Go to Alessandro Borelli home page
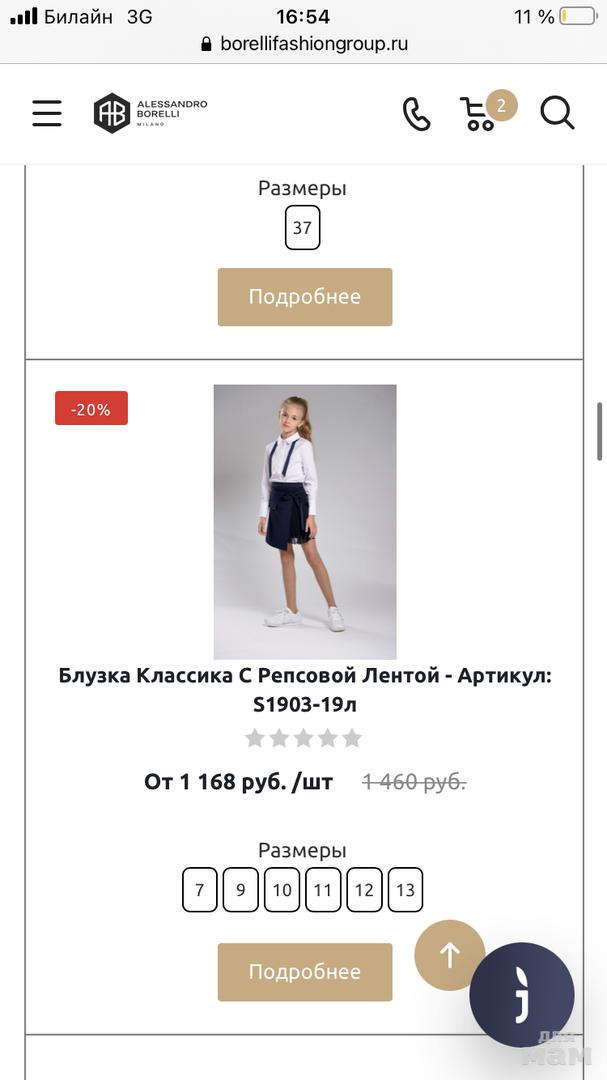The width and height of the screenshot is (607, 1080). point(151,113)
